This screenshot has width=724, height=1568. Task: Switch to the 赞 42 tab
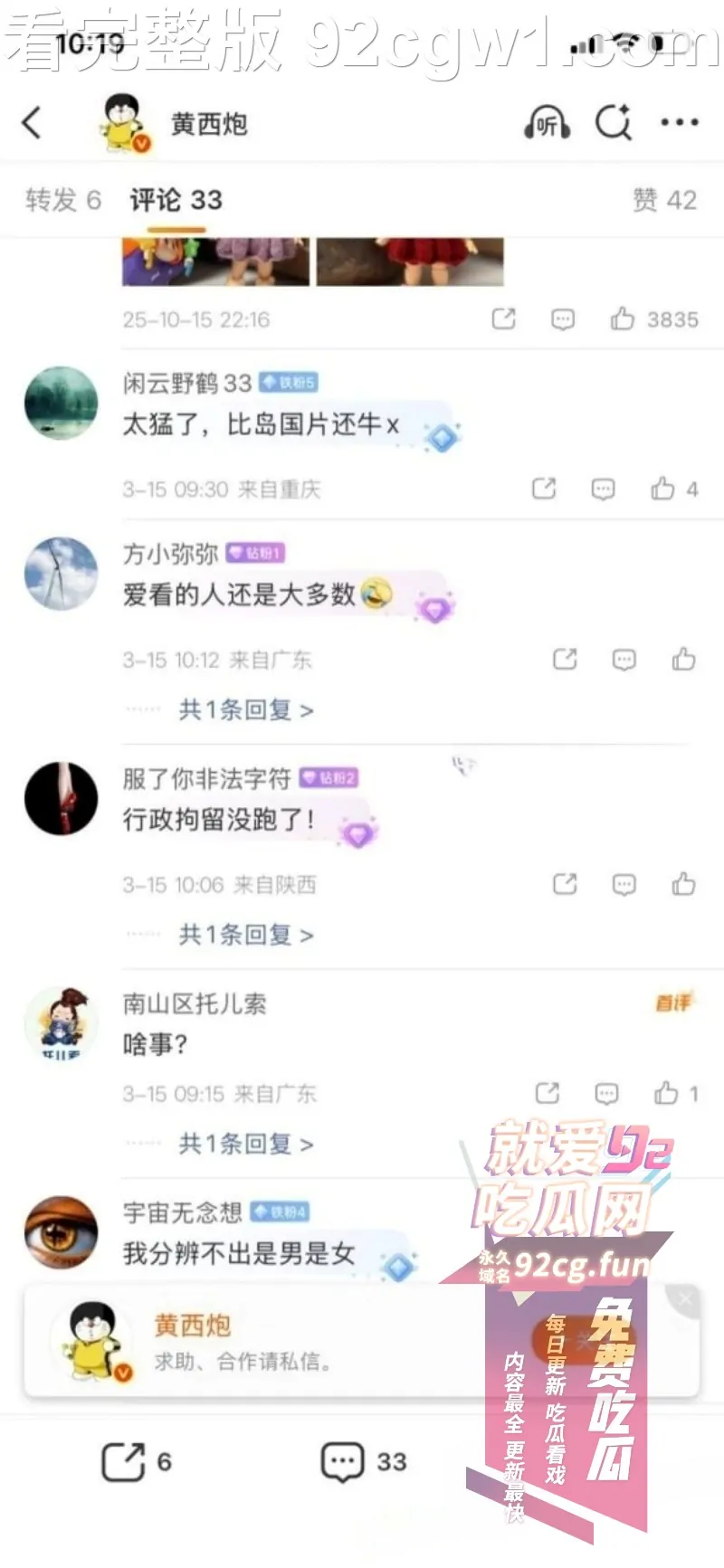coord(664,200)
